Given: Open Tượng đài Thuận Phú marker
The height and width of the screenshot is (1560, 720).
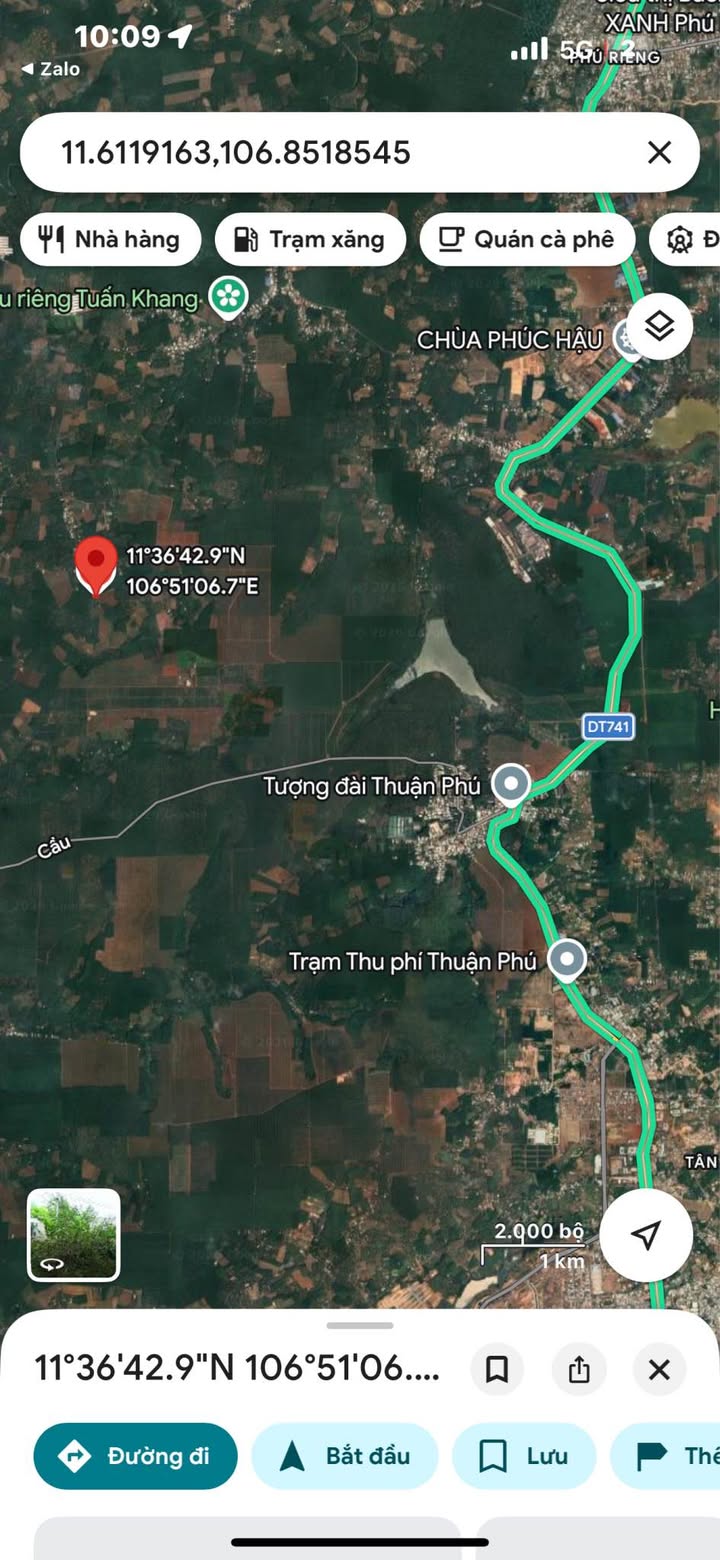Looking at the screenshot, I should pos(512,785).
